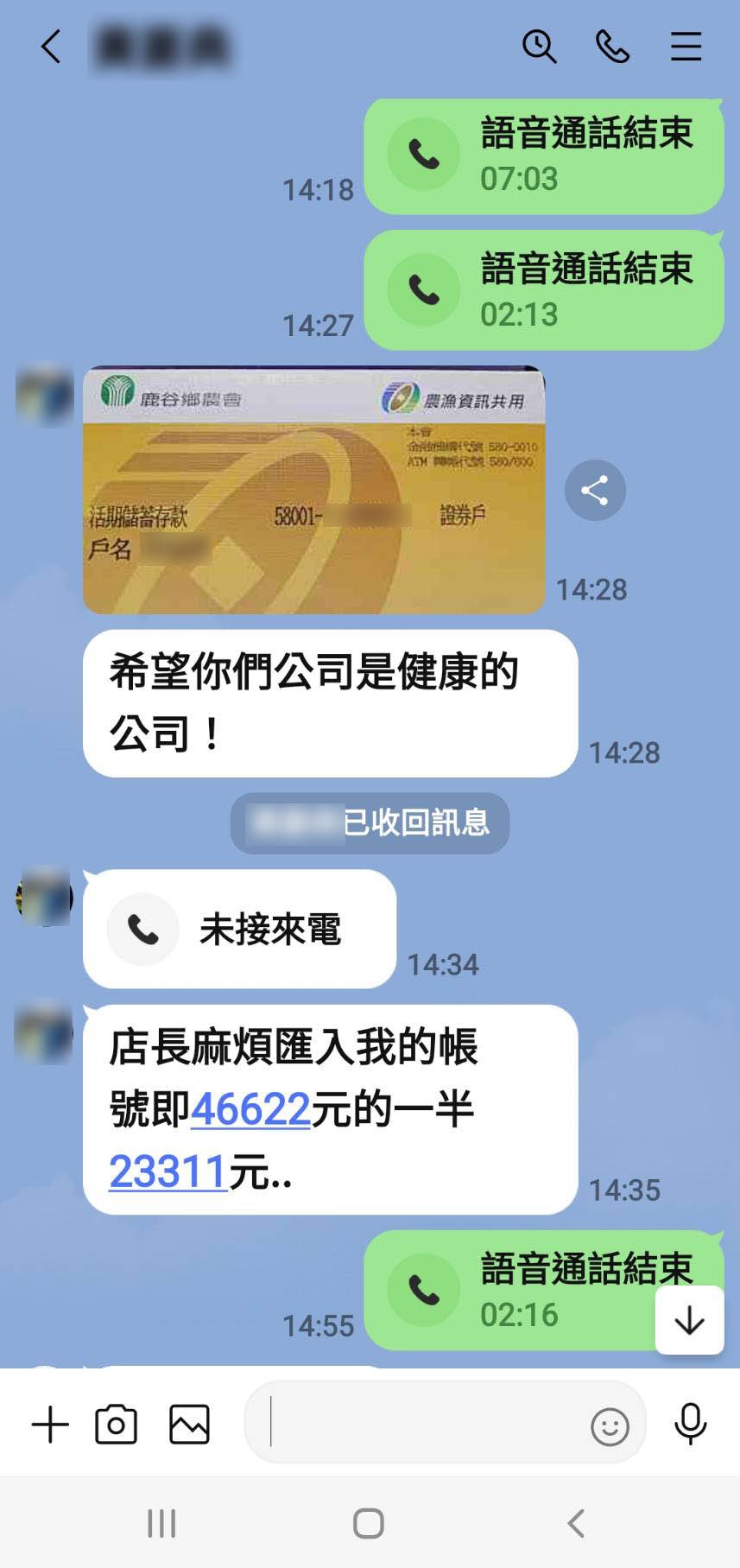The image size is (740, 1568).
Task: Open the plus attachment menu
Action: [50, 1425]
